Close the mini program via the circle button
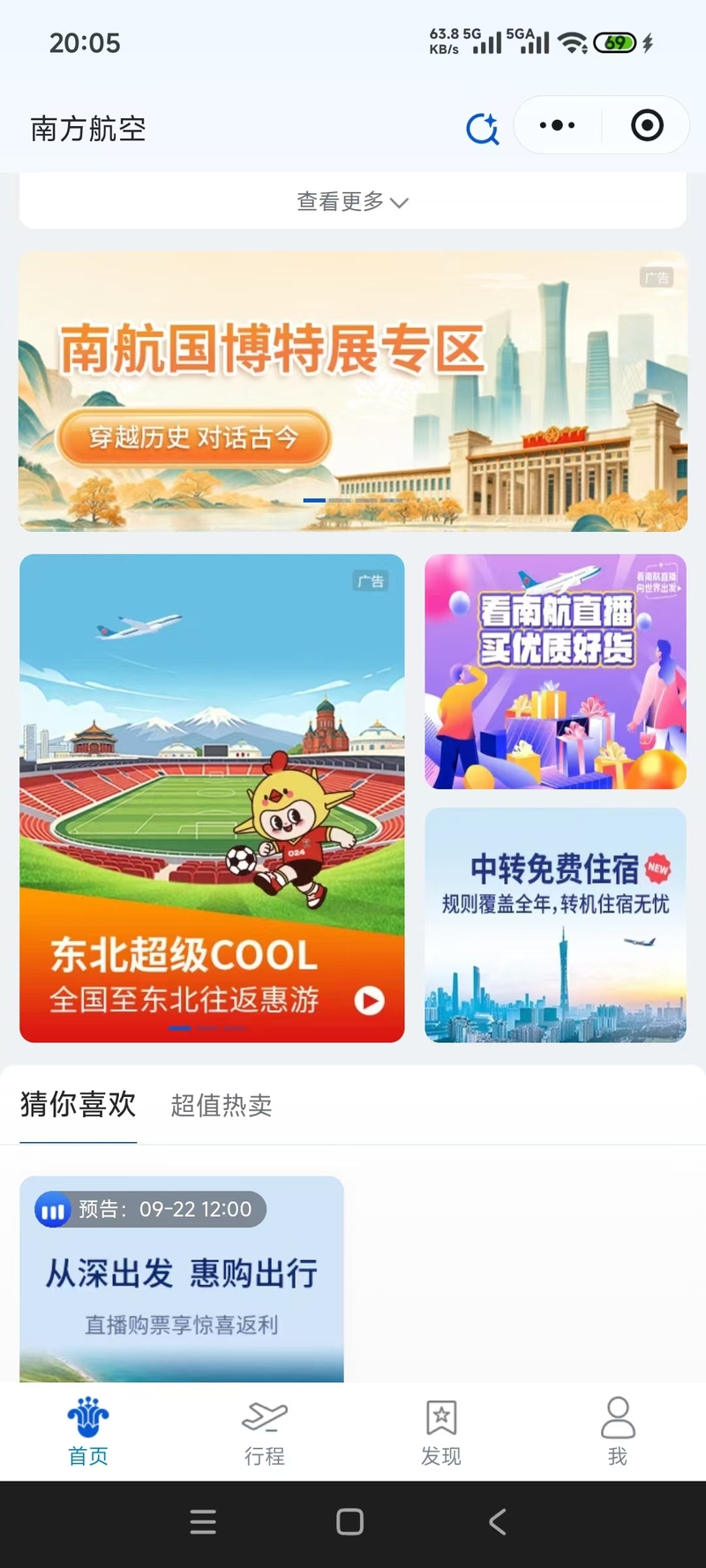Viewport: 706px width, 1568px height. pos(647,125)
